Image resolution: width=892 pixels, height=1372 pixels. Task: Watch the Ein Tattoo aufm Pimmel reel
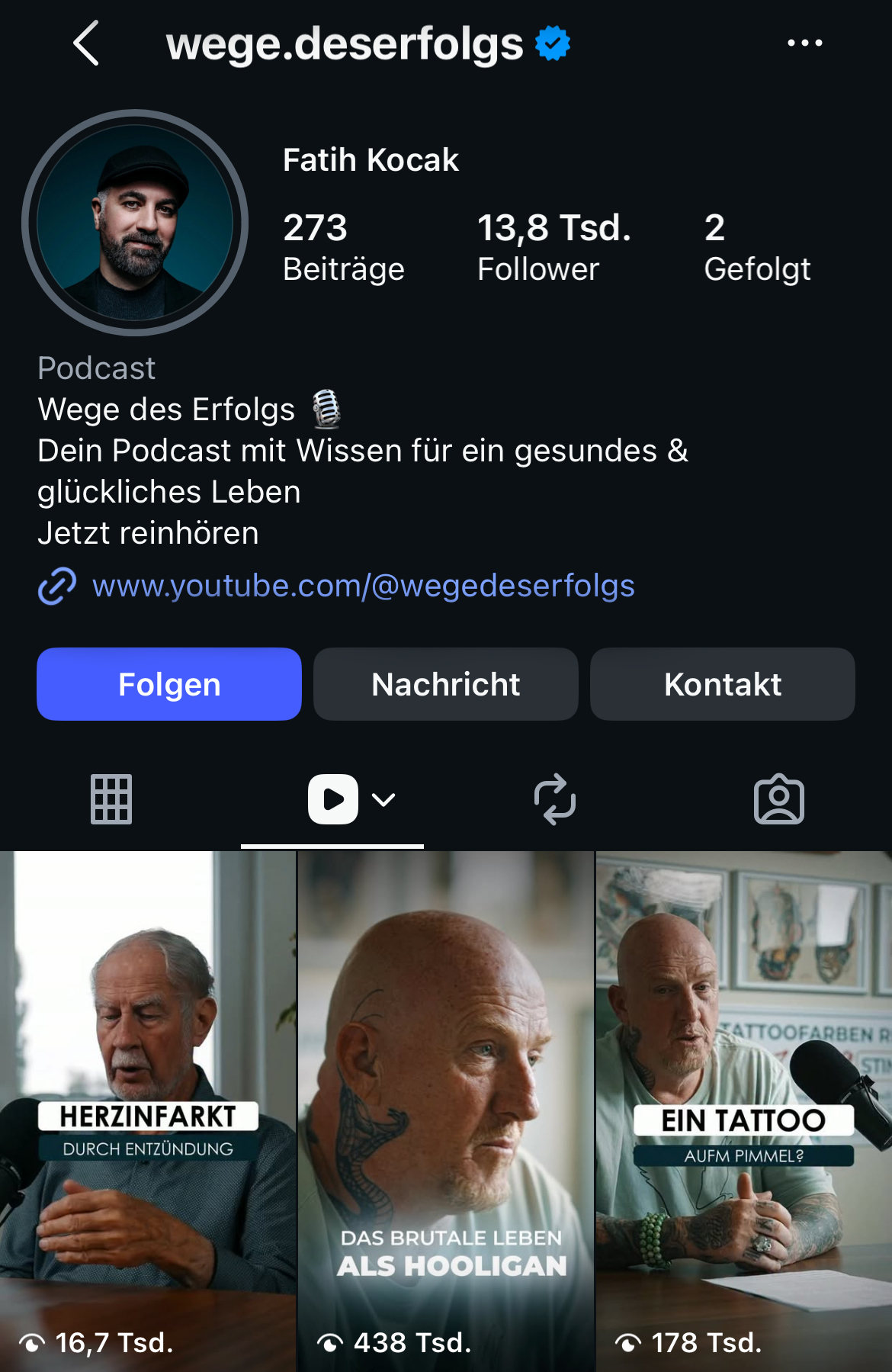744,1111
